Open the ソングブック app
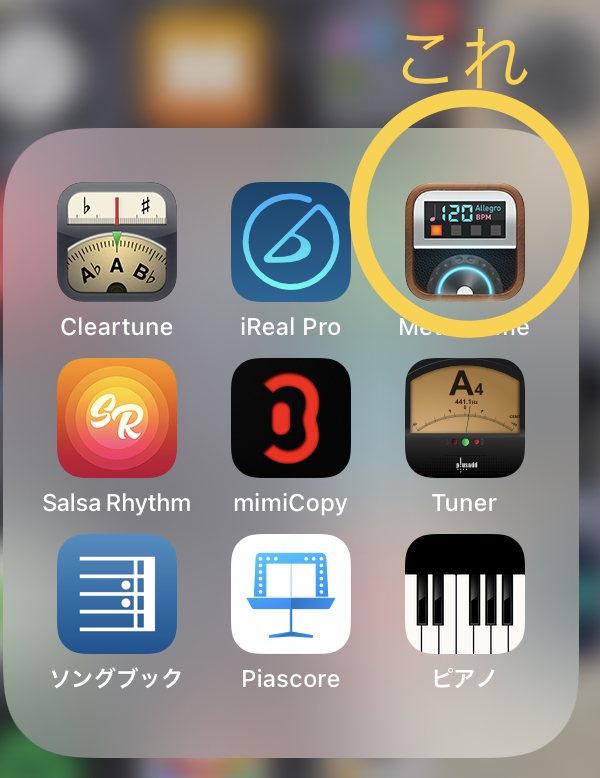The width and height of the screenshot is (600, 778). click(x=117, y=594)
